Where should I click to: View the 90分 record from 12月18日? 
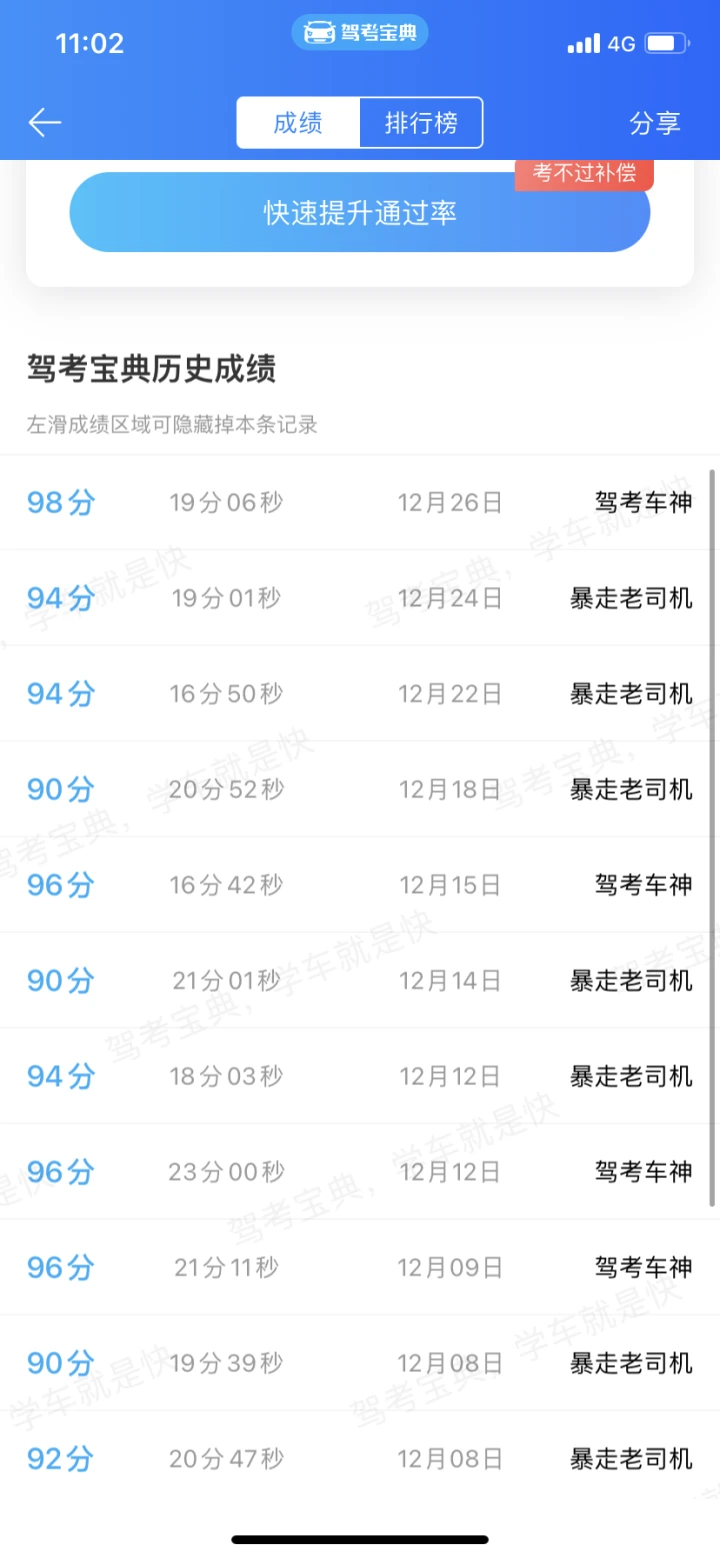[x=360, y=789]
